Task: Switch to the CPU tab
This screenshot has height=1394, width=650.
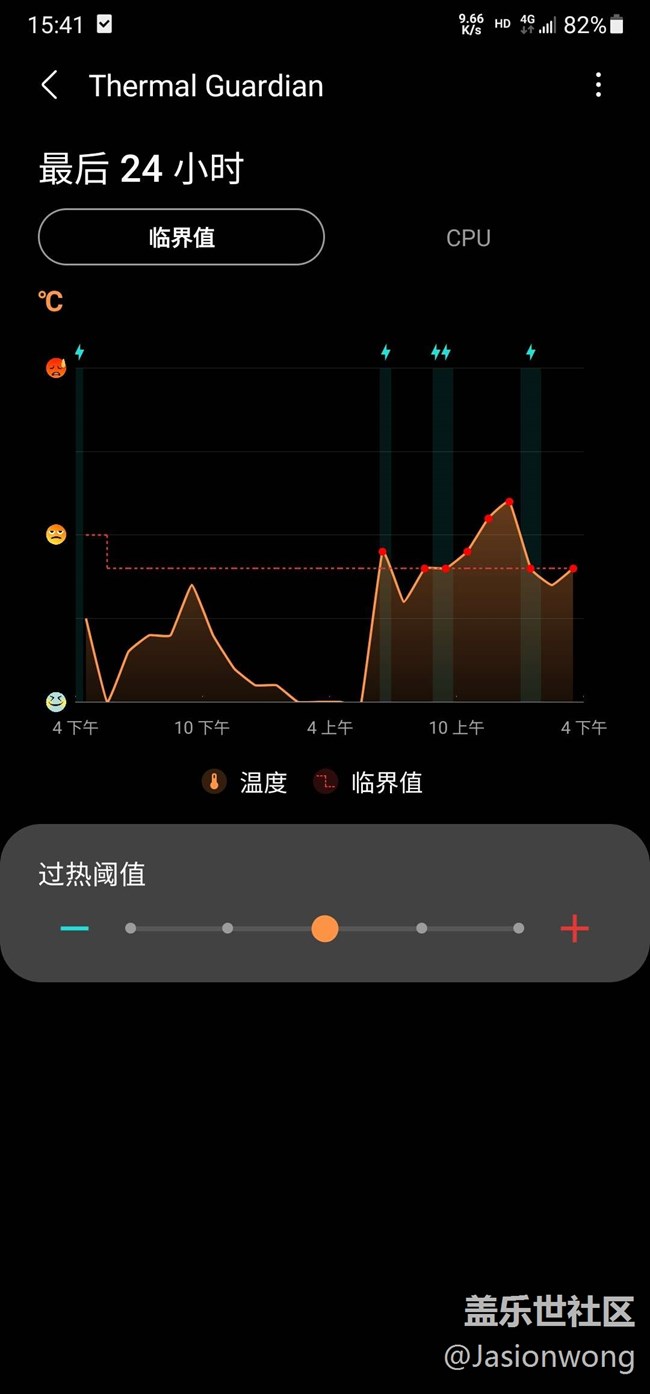Action: pos(468,238)
